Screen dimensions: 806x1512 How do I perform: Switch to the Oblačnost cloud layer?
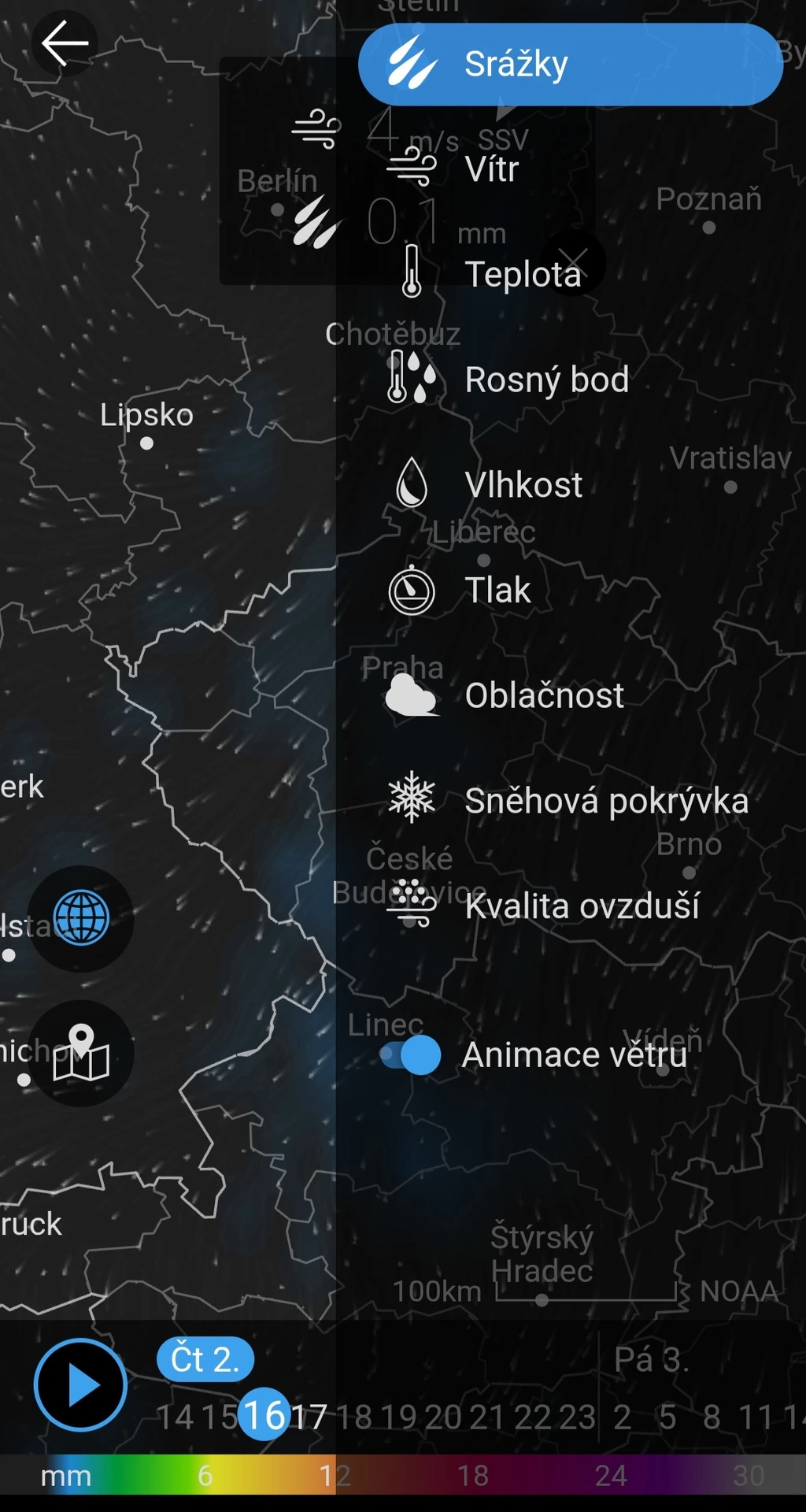544,695
